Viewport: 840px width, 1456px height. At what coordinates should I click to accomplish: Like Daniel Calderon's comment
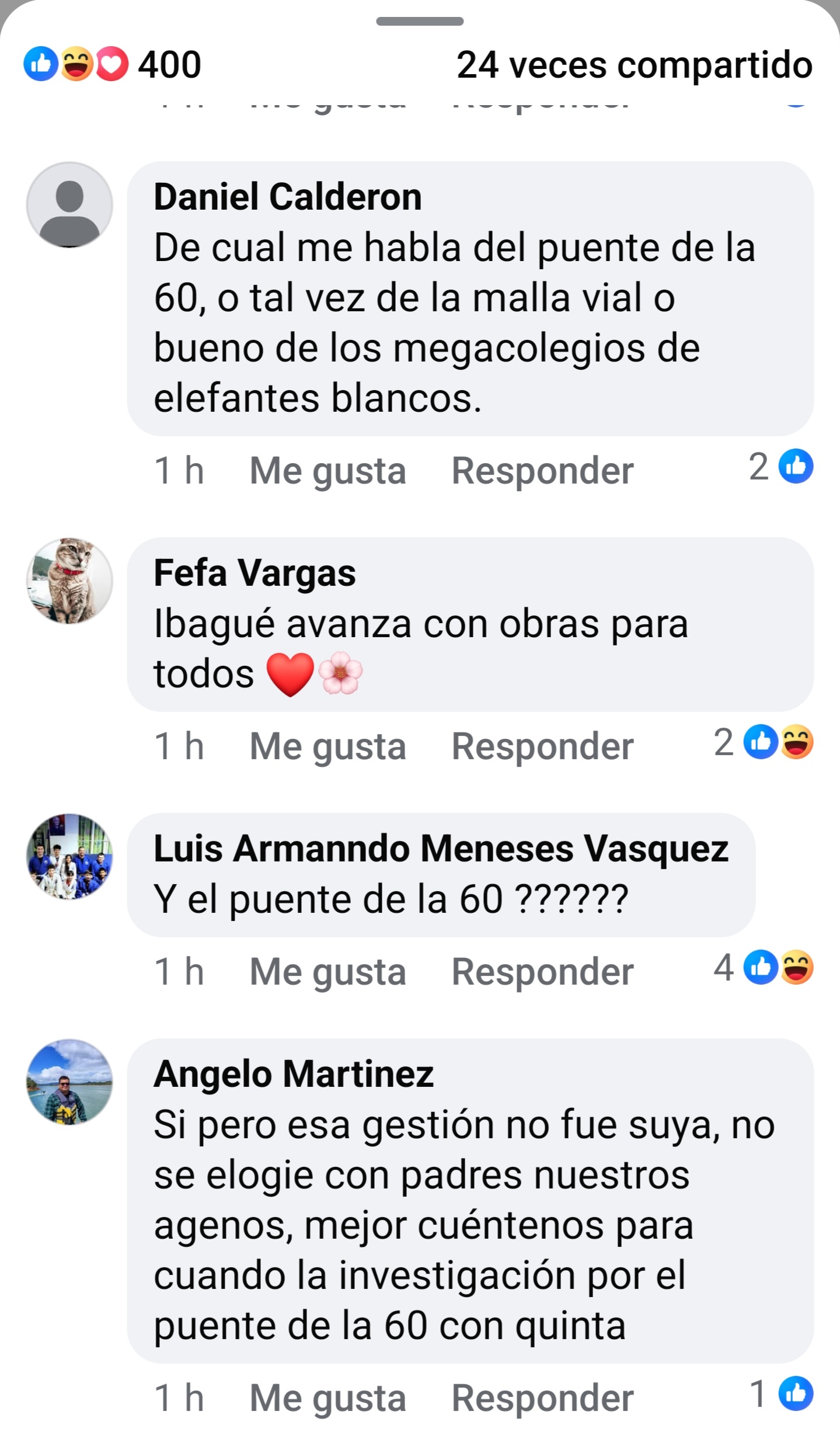point(327,470)
